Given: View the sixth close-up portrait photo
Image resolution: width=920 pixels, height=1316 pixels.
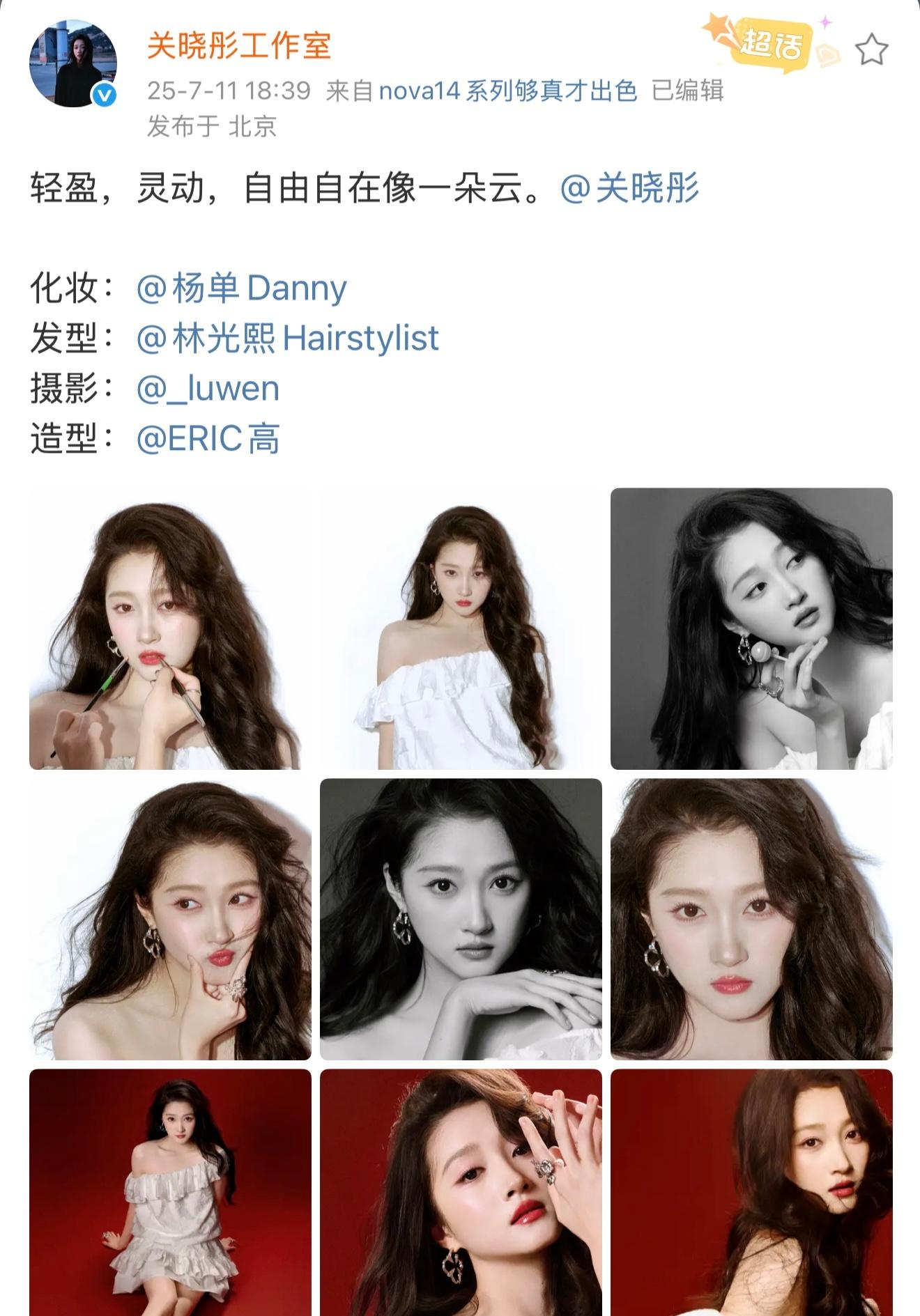Looking at the screenshot, I should pos(751,919).
